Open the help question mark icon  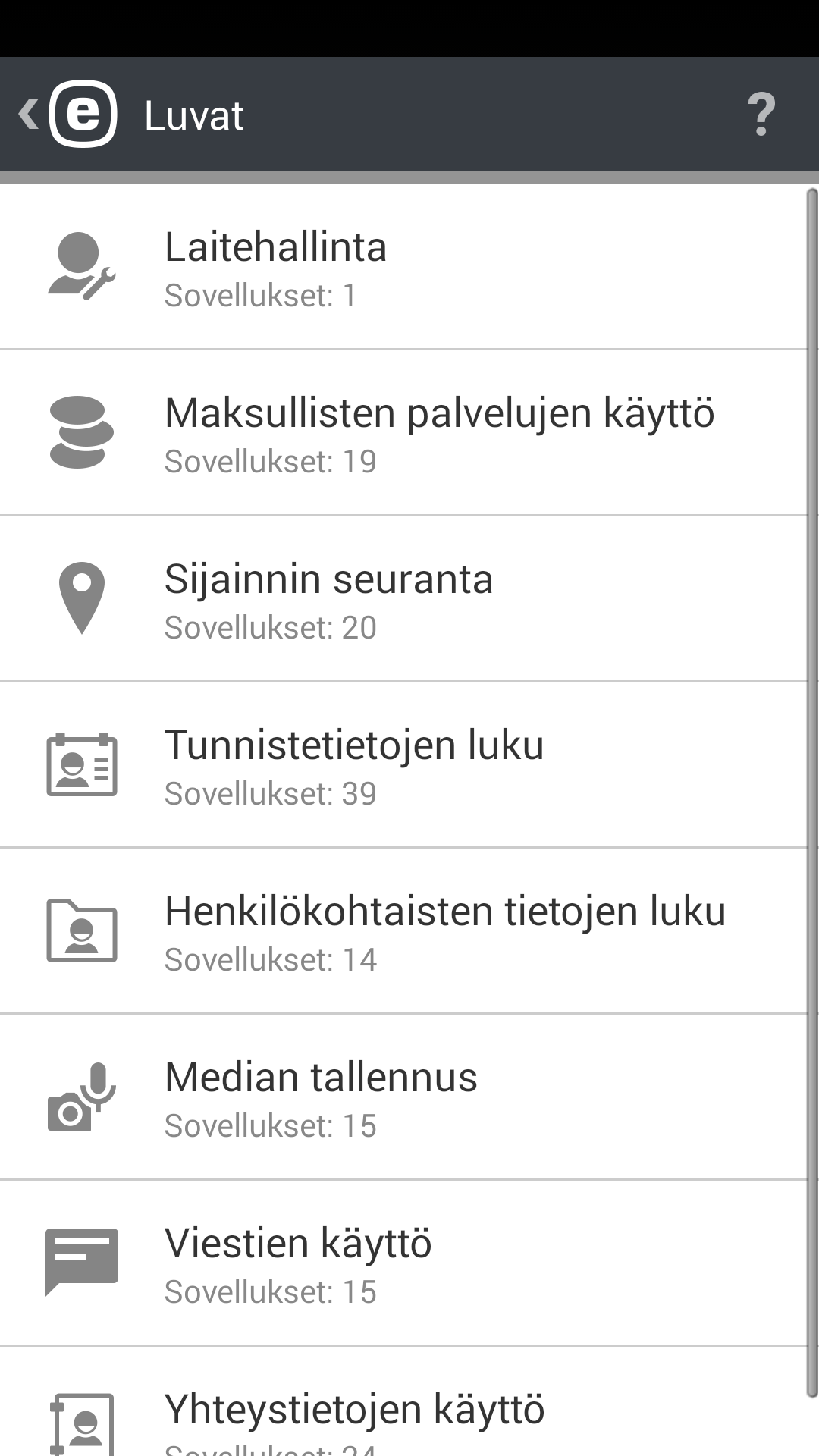click(x=761, y=115)
